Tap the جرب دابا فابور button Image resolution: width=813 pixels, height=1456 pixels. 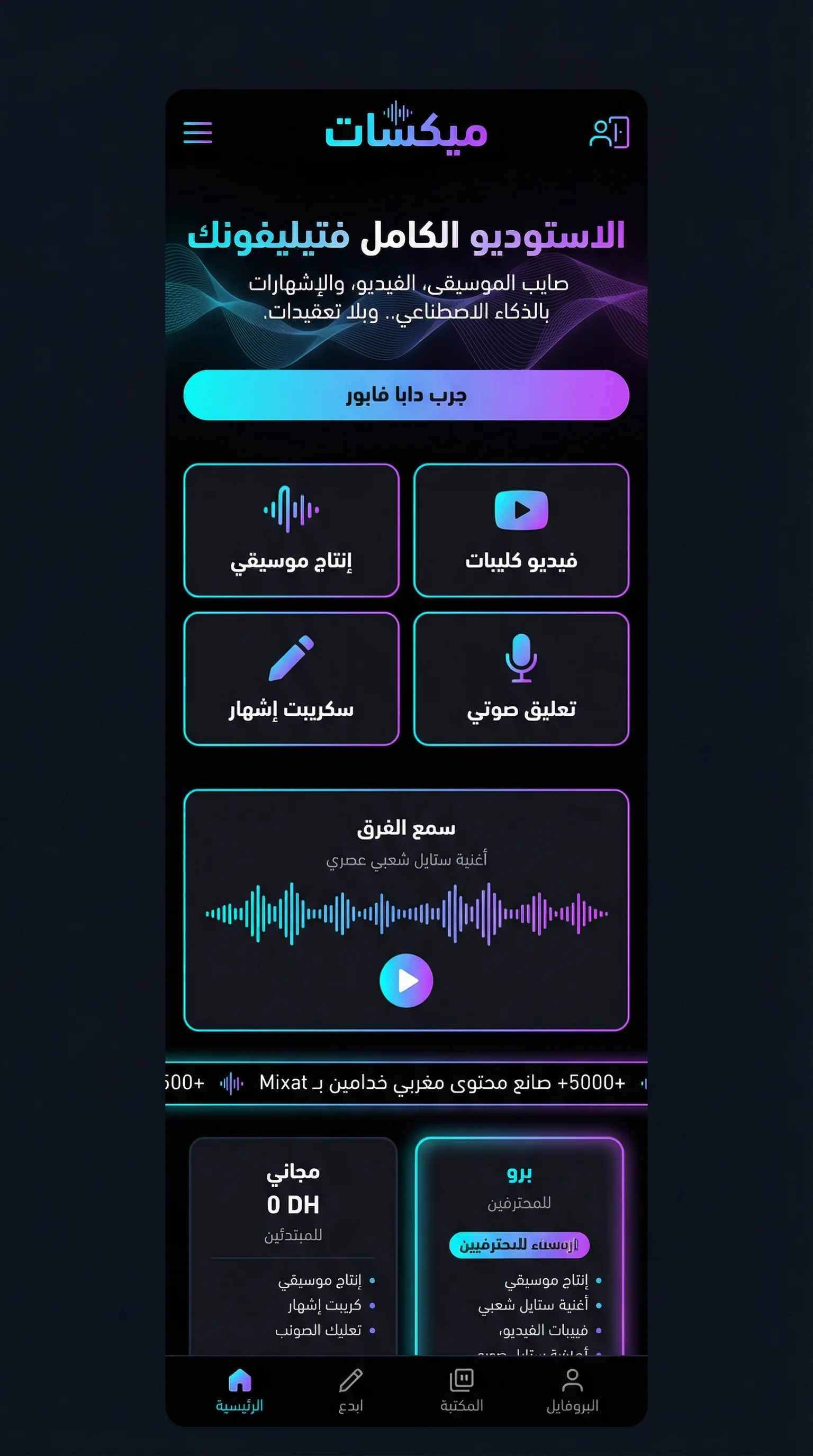point(406,395)
